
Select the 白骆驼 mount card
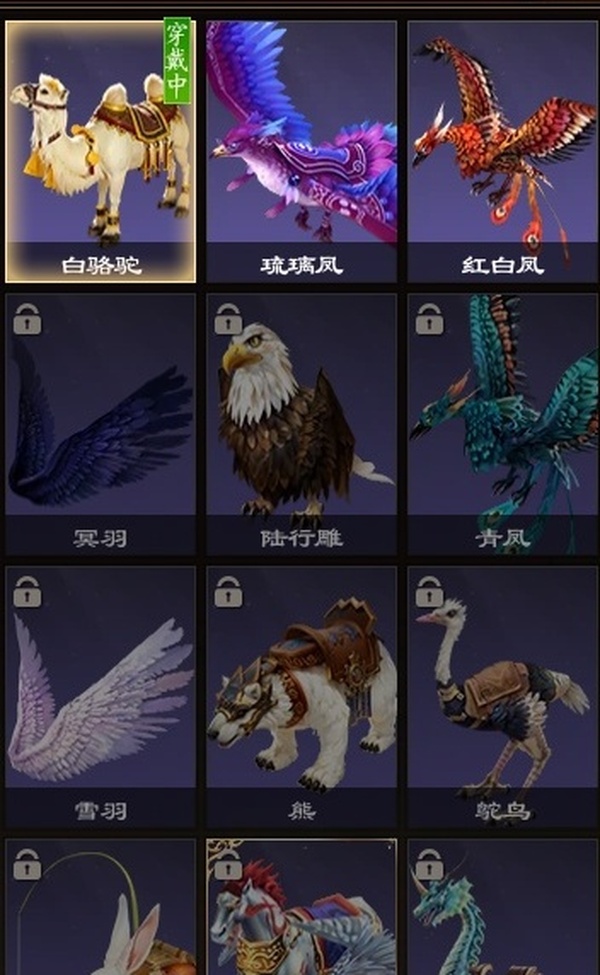100,150
